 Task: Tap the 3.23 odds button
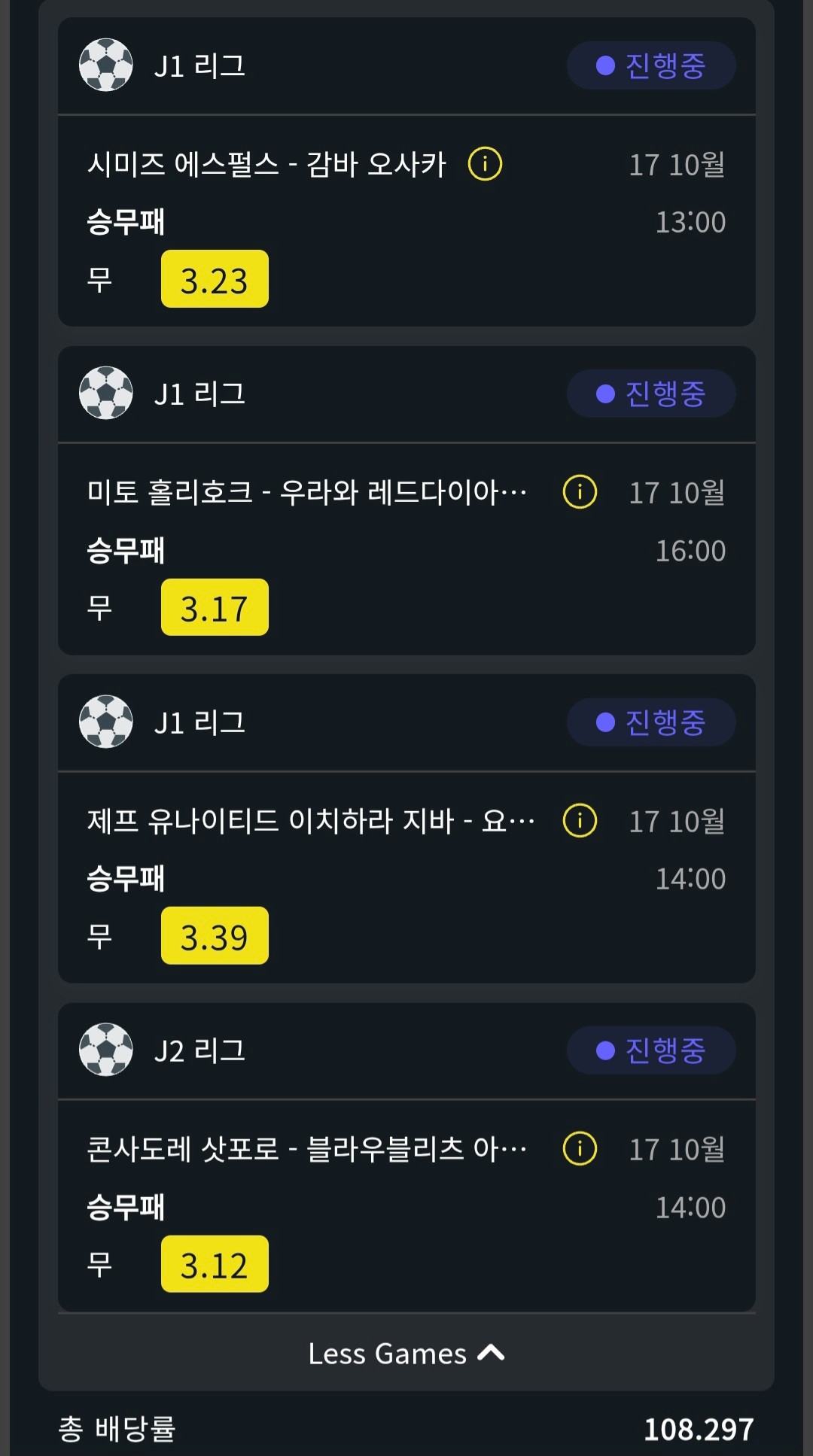pyautogui.click(x=215, y=279)
